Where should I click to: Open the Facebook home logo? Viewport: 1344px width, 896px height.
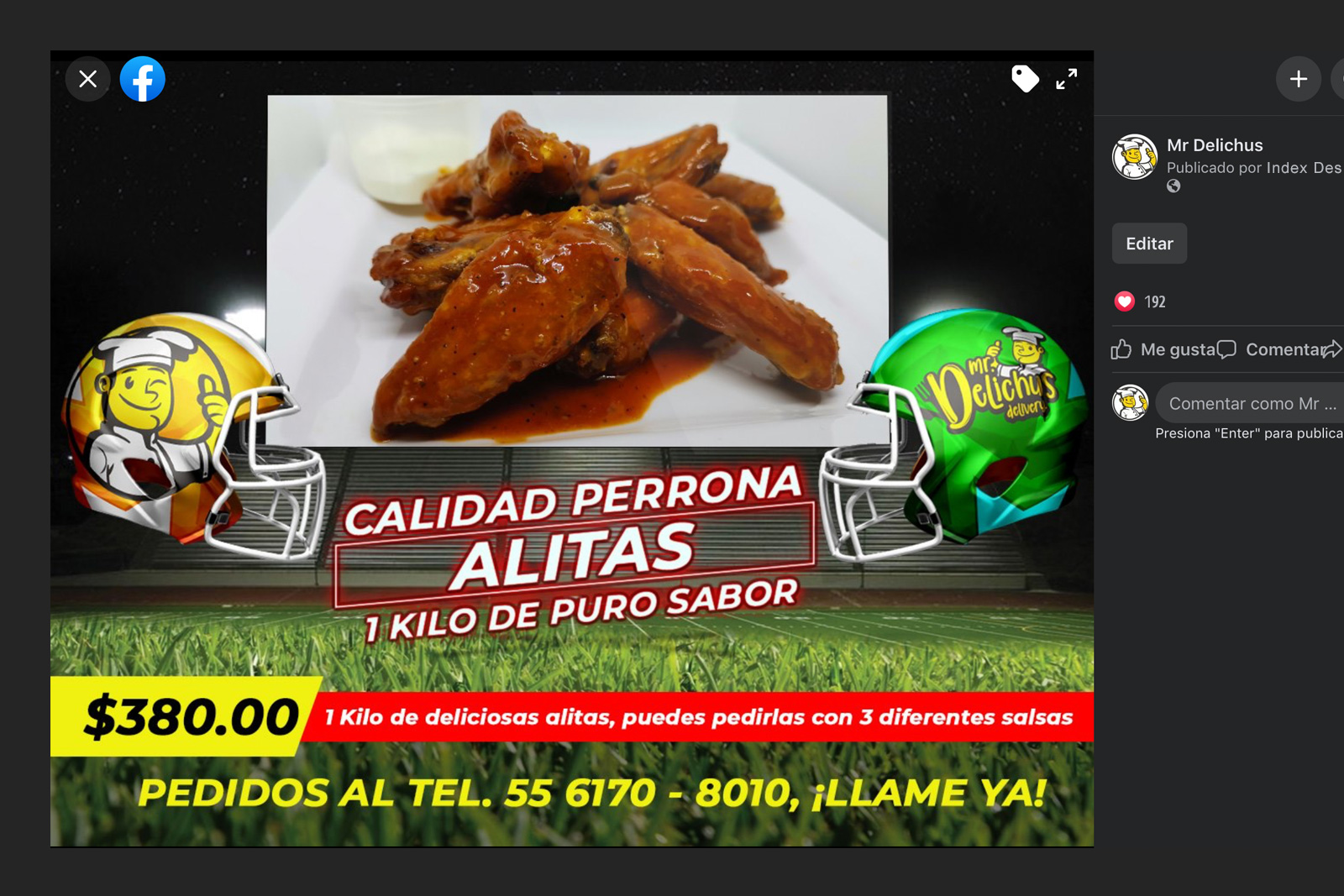point(143,80)
